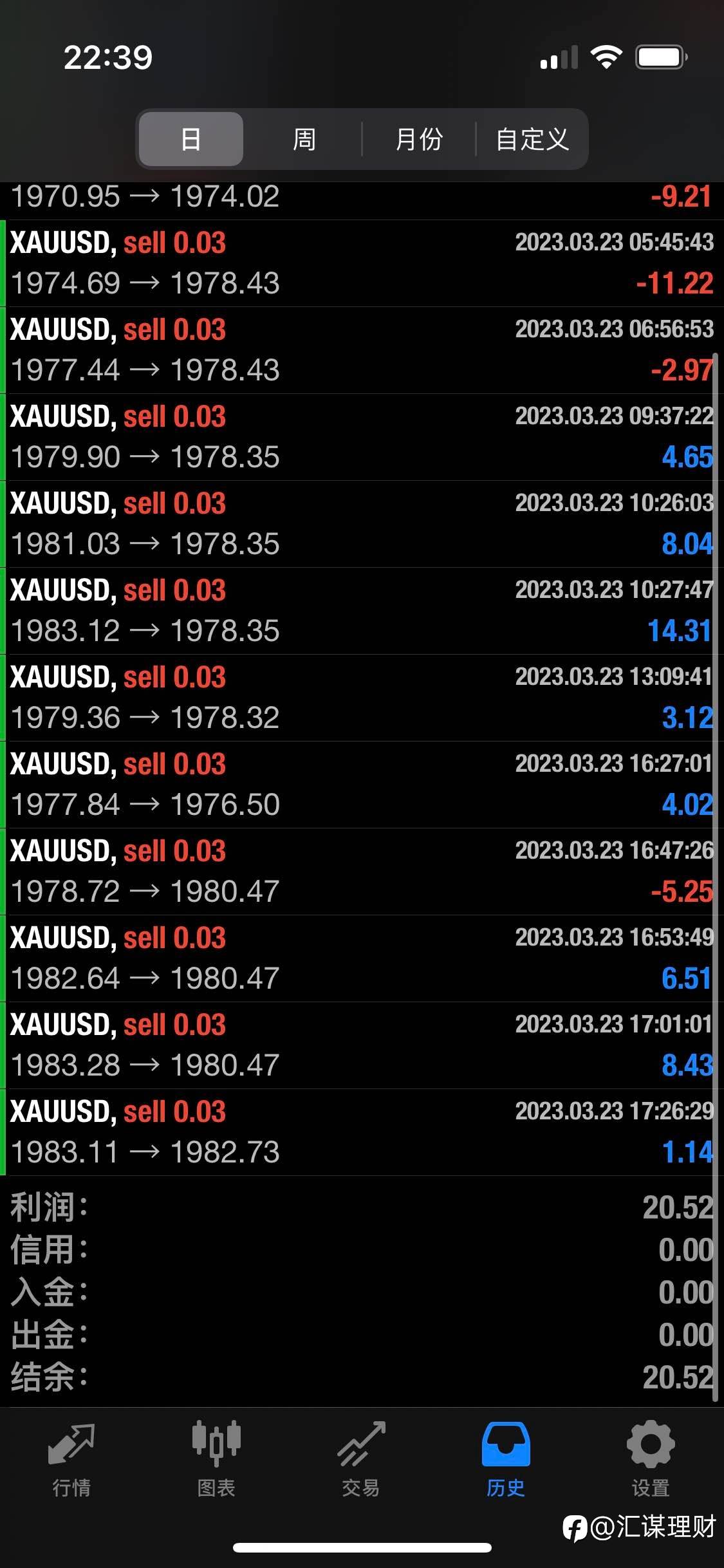Switch to the 周 (week) period
This screenshot has height=1568, width=724.
[304, 139]
